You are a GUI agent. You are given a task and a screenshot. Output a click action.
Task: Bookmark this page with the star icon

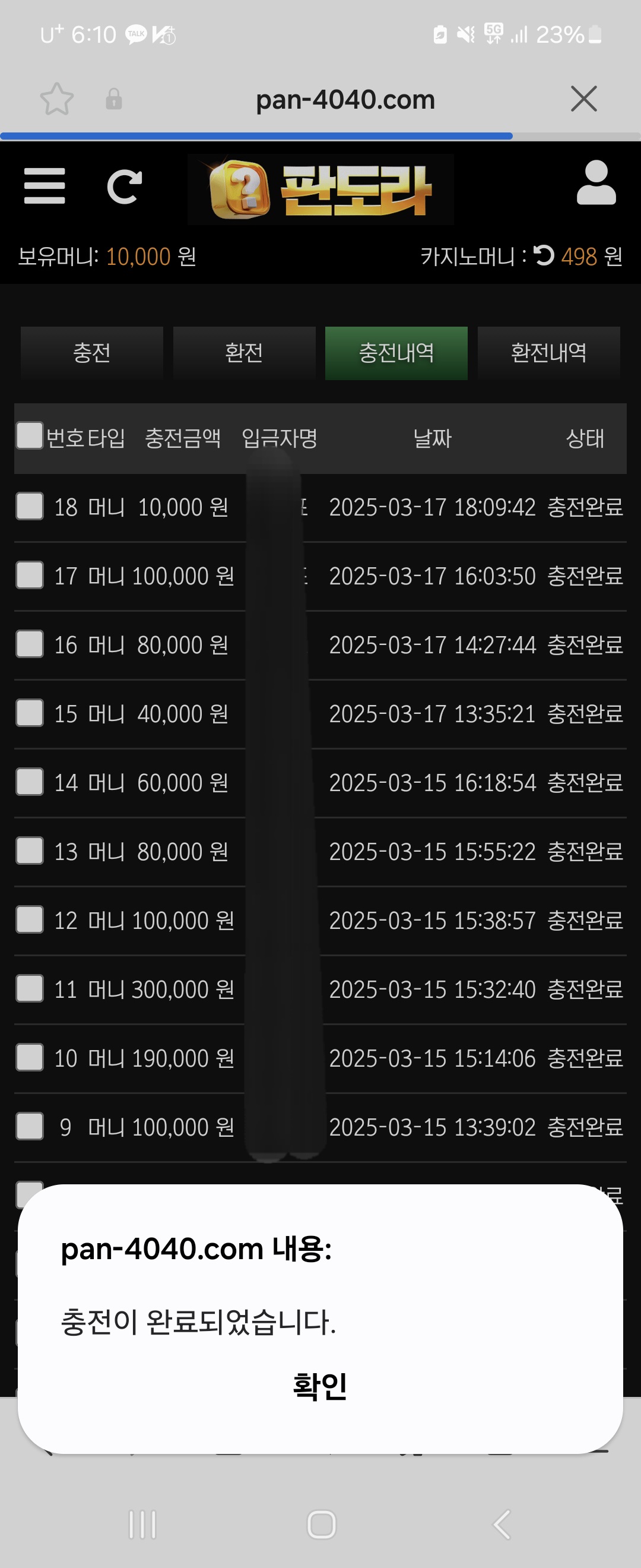coord(56,99)
